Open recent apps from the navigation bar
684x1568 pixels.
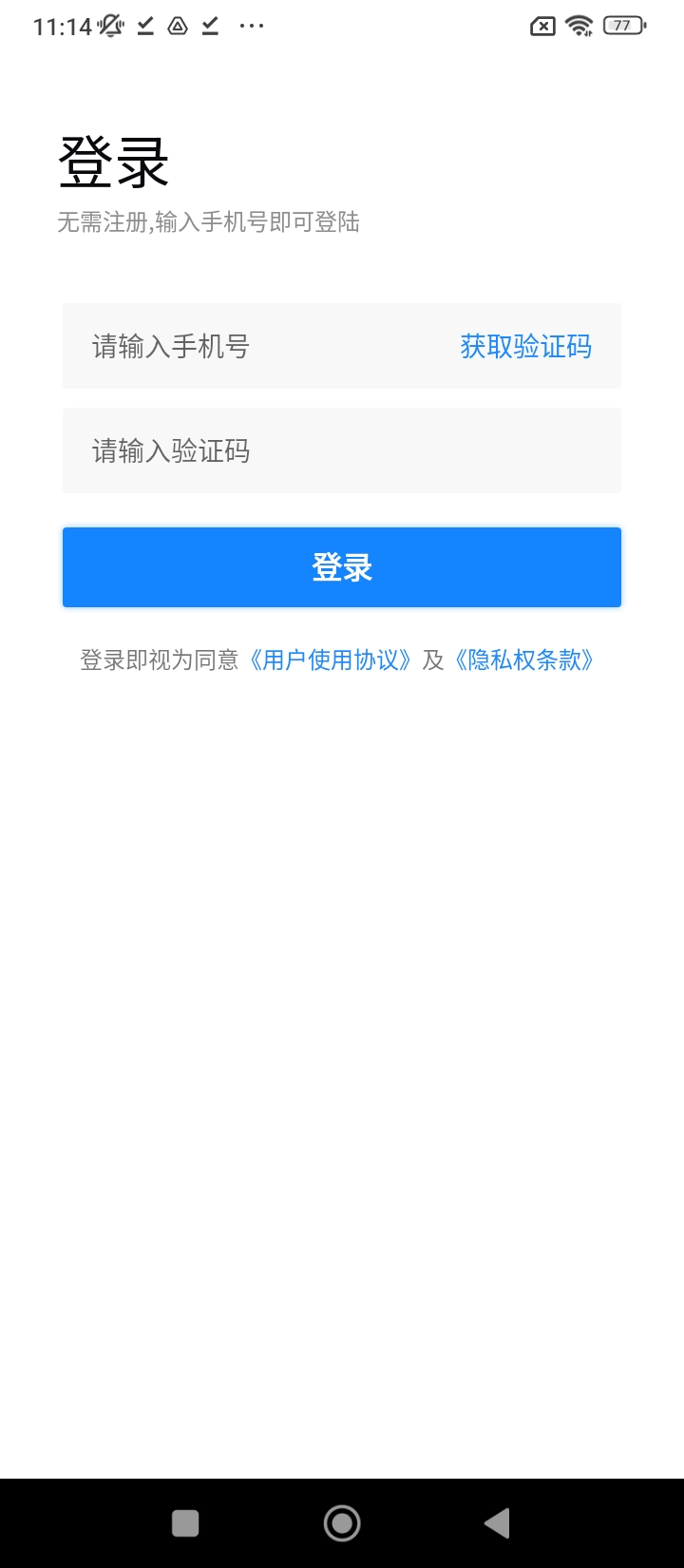(185, 1523)
